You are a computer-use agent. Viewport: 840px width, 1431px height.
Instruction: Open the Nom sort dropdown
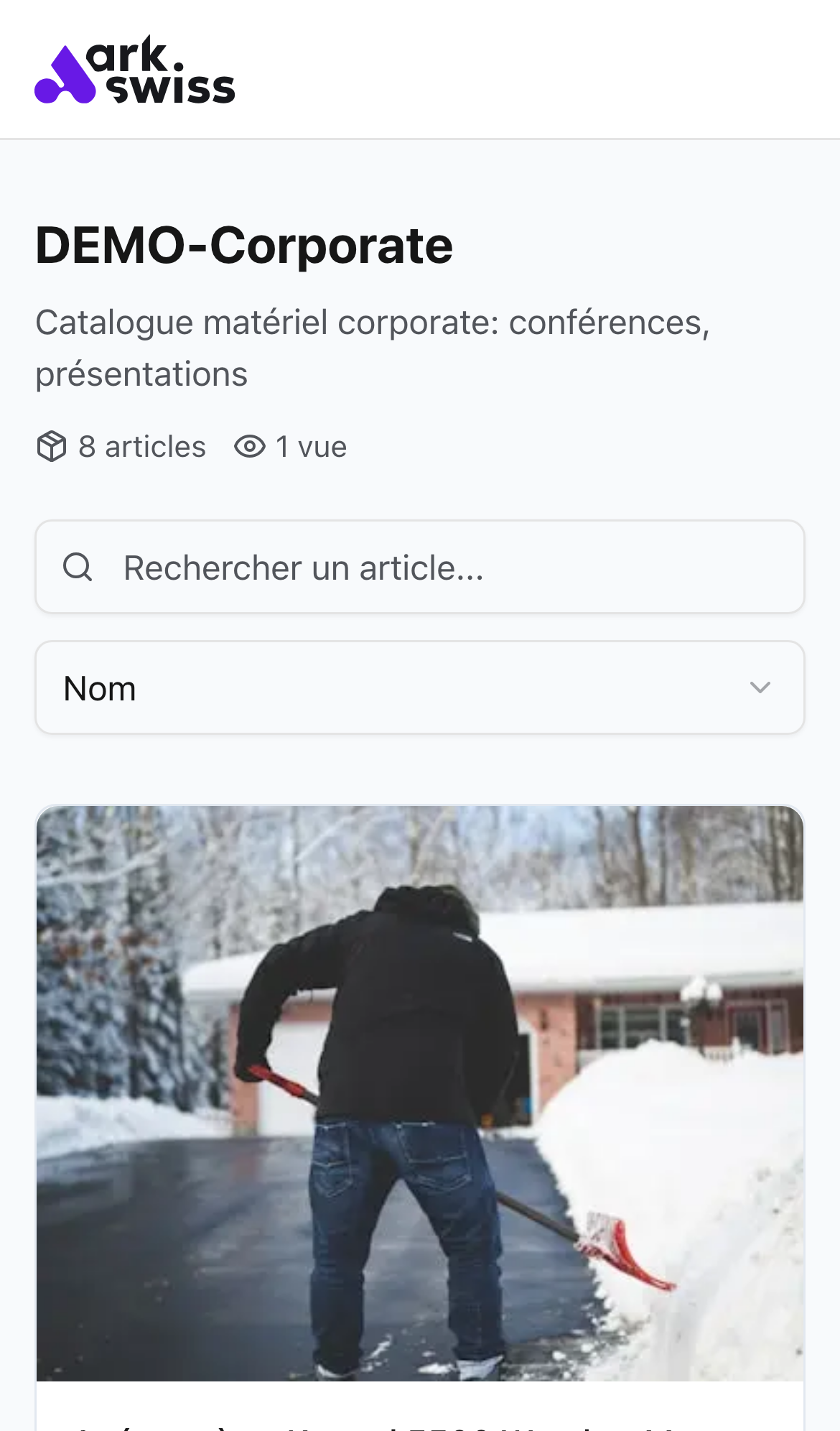pyautogui.click(x=420, y=687)
